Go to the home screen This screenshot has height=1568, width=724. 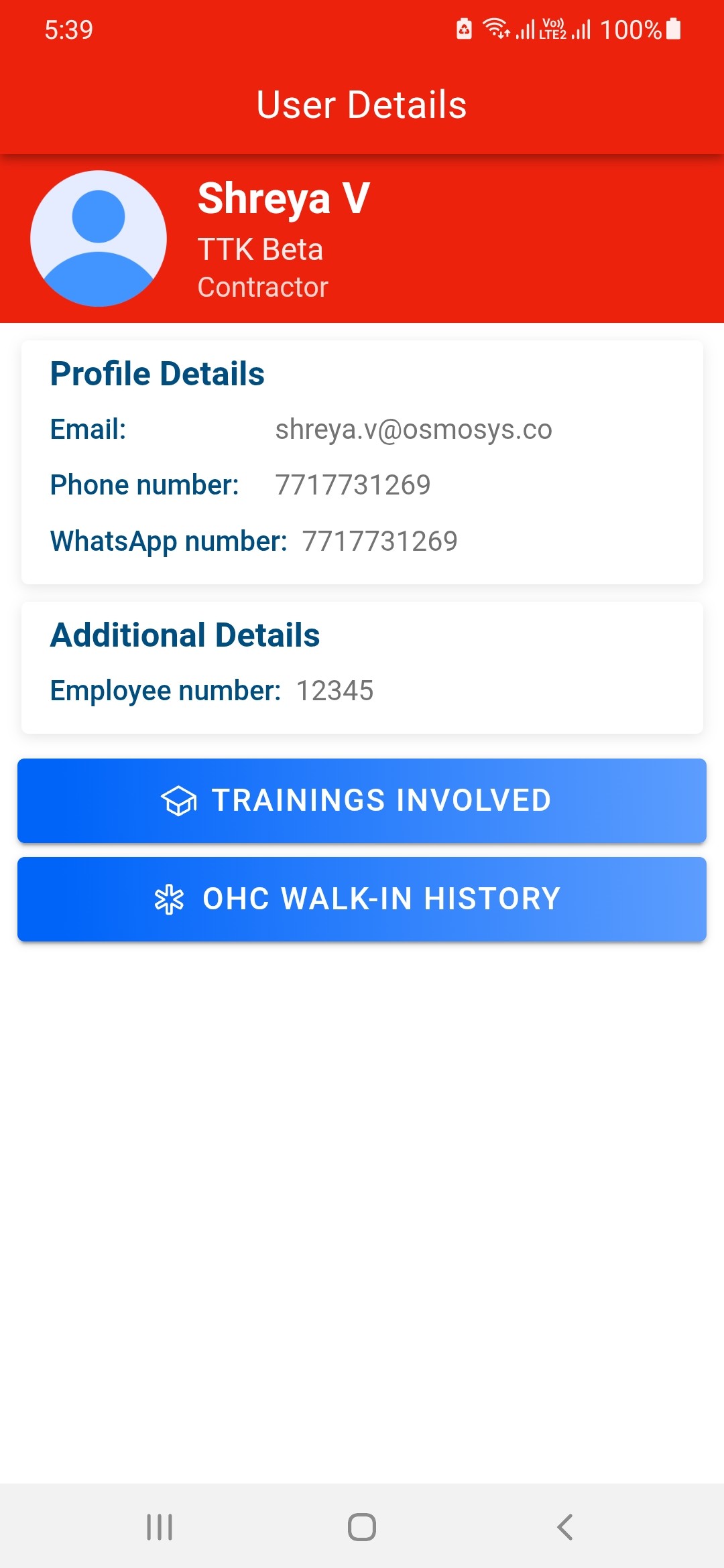362,1527
